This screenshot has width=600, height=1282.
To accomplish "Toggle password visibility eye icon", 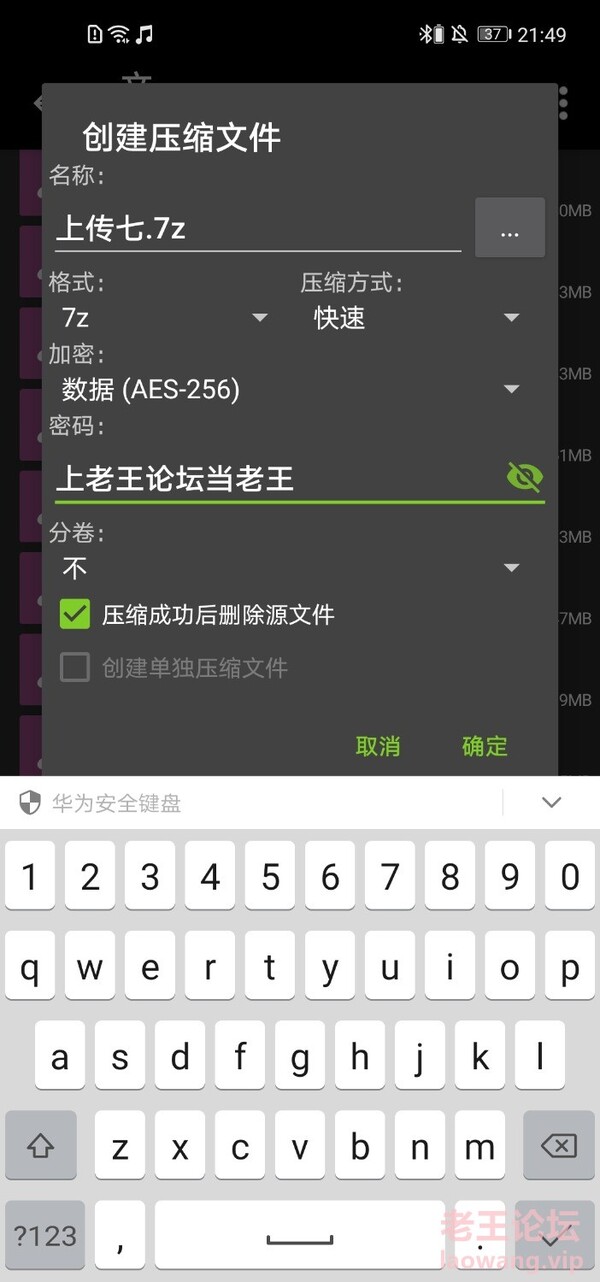I will click(x=524, y=477).
